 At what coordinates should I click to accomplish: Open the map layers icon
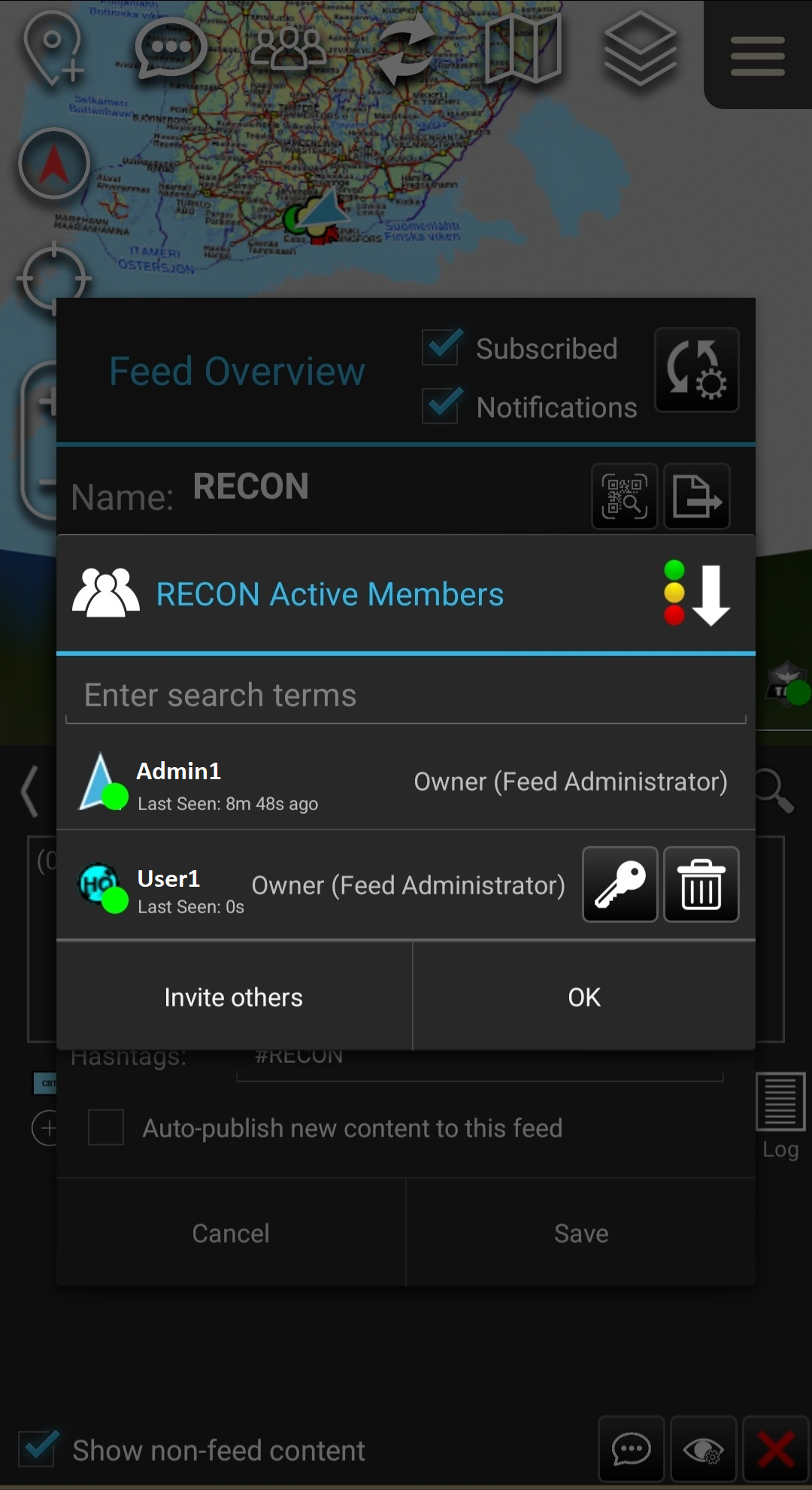point(641,50)
